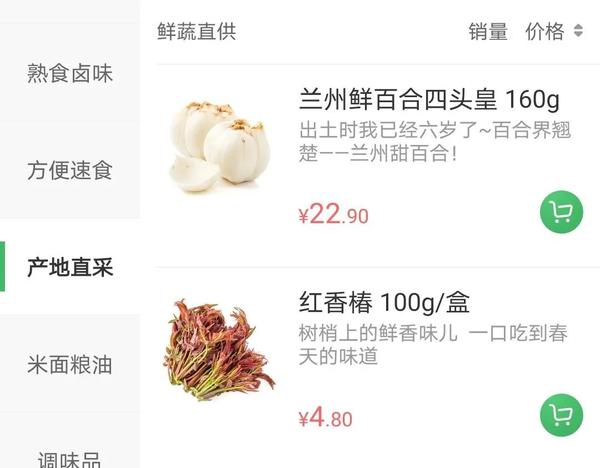Open the 兰州鲜百合四头皇 160g product

pyautogui.click(x=429, y=101)
